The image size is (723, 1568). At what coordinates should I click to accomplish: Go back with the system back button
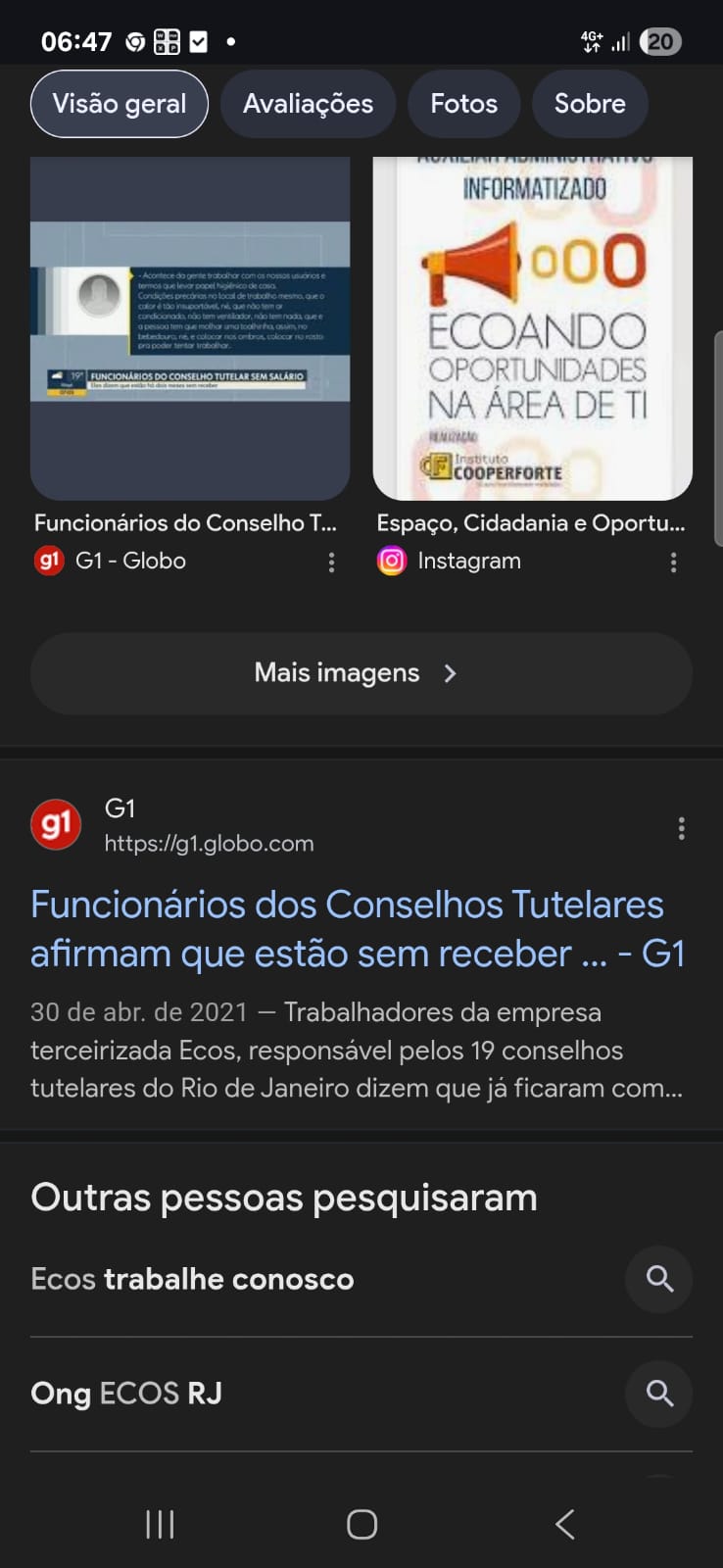click(x=564, y=1524)
